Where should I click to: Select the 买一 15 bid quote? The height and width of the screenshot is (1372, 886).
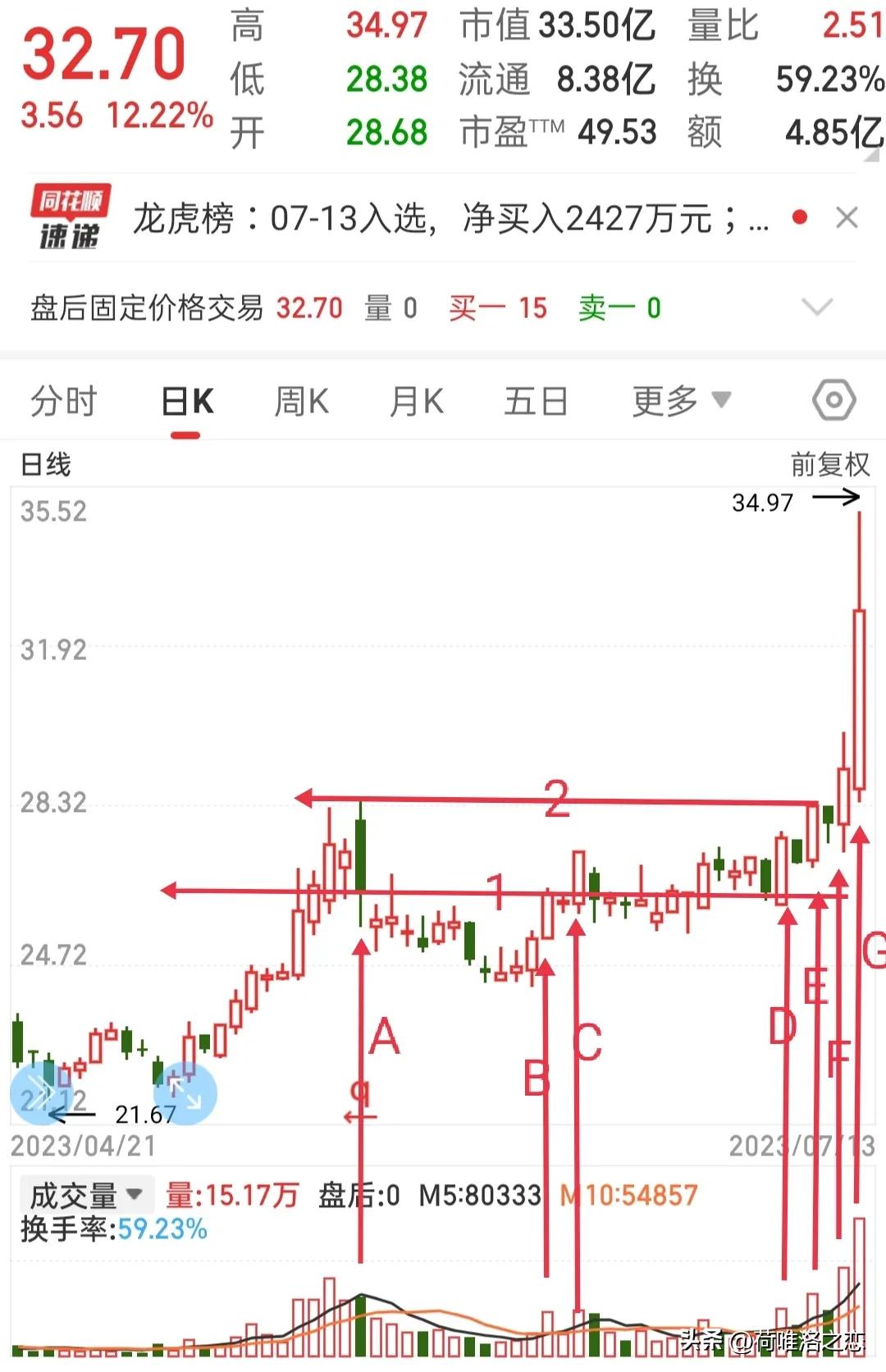coord(497,309)
